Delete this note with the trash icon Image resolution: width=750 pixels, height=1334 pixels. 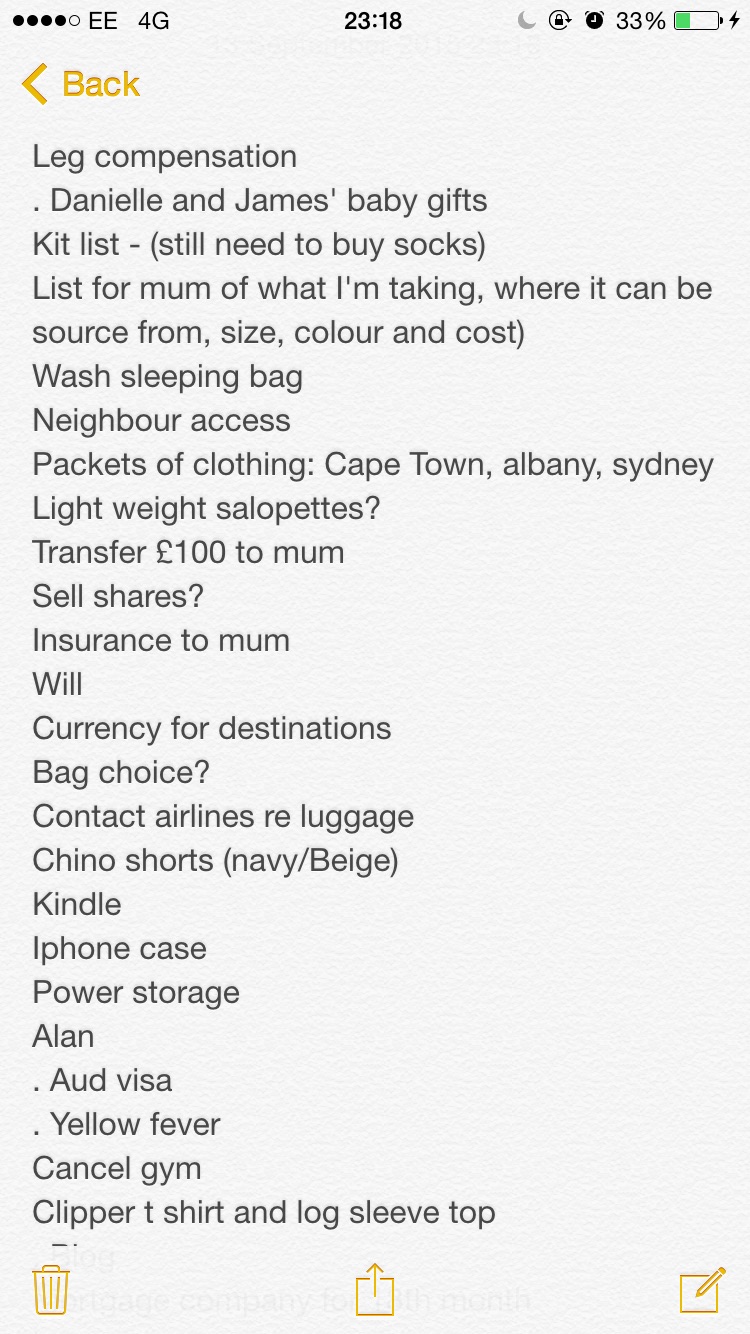click(50, 1289)
